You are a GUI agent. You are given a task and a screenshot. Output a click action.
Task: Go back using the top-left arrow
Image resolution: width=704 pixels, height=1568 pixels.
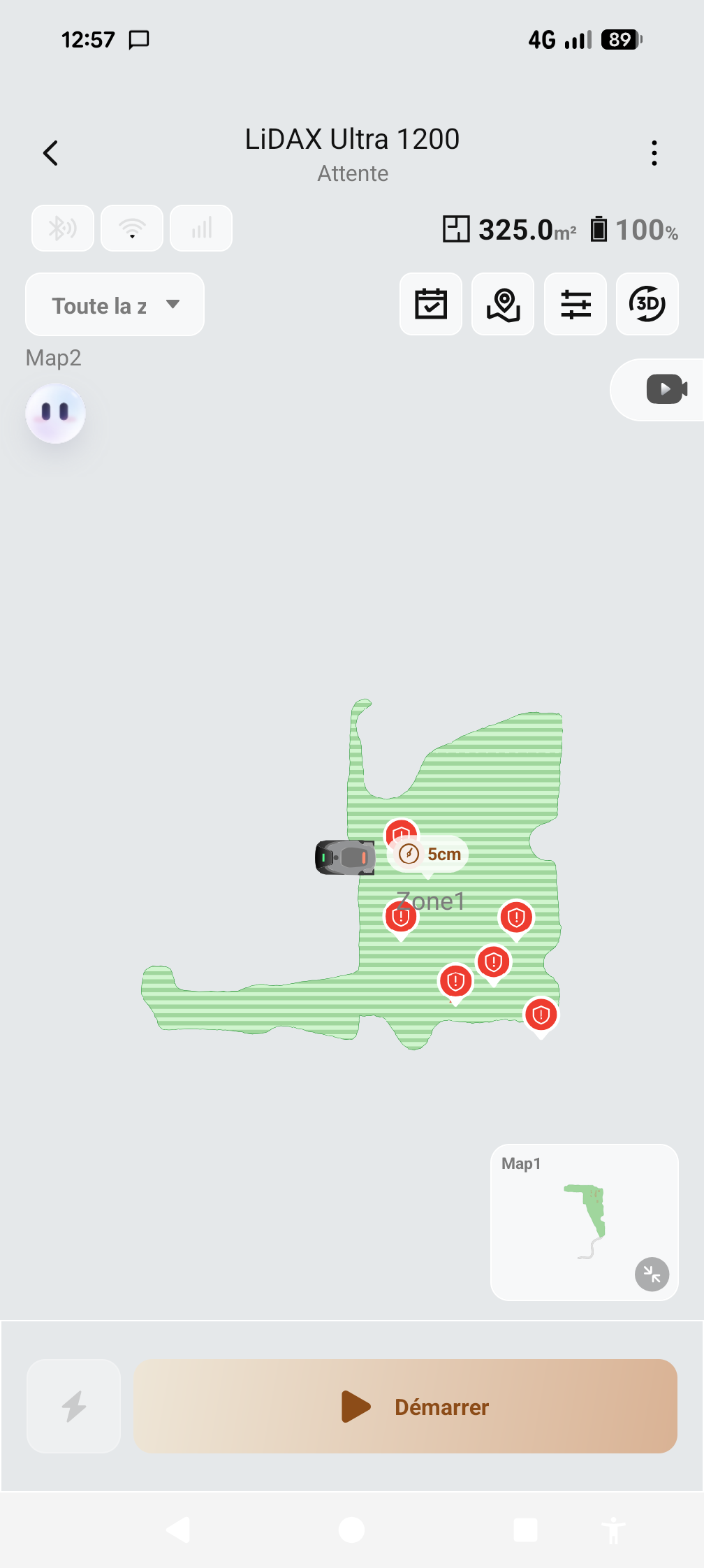(50, 152)
